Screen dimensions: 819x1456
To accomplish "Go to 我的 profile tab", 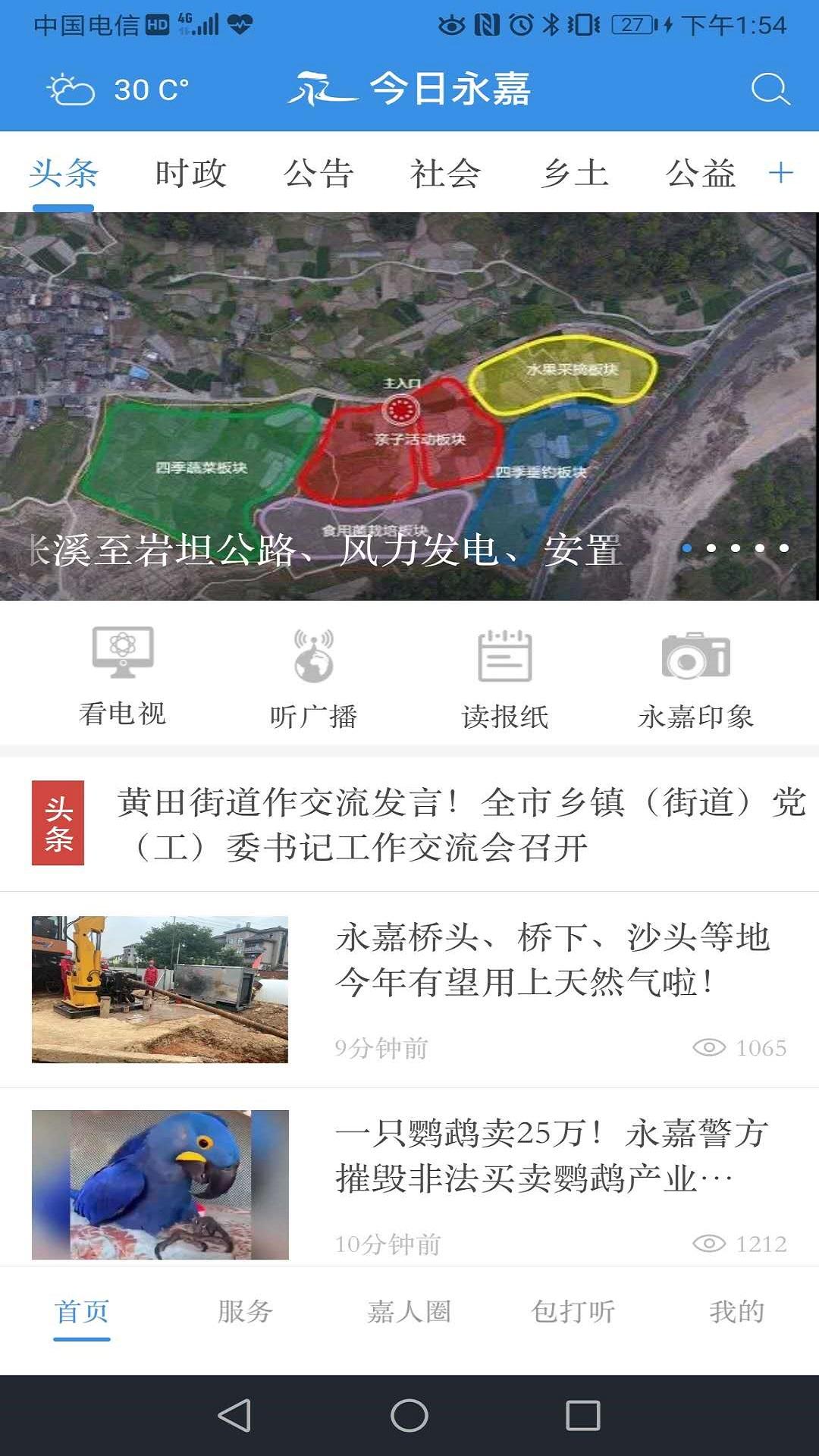I will 736,1311.
